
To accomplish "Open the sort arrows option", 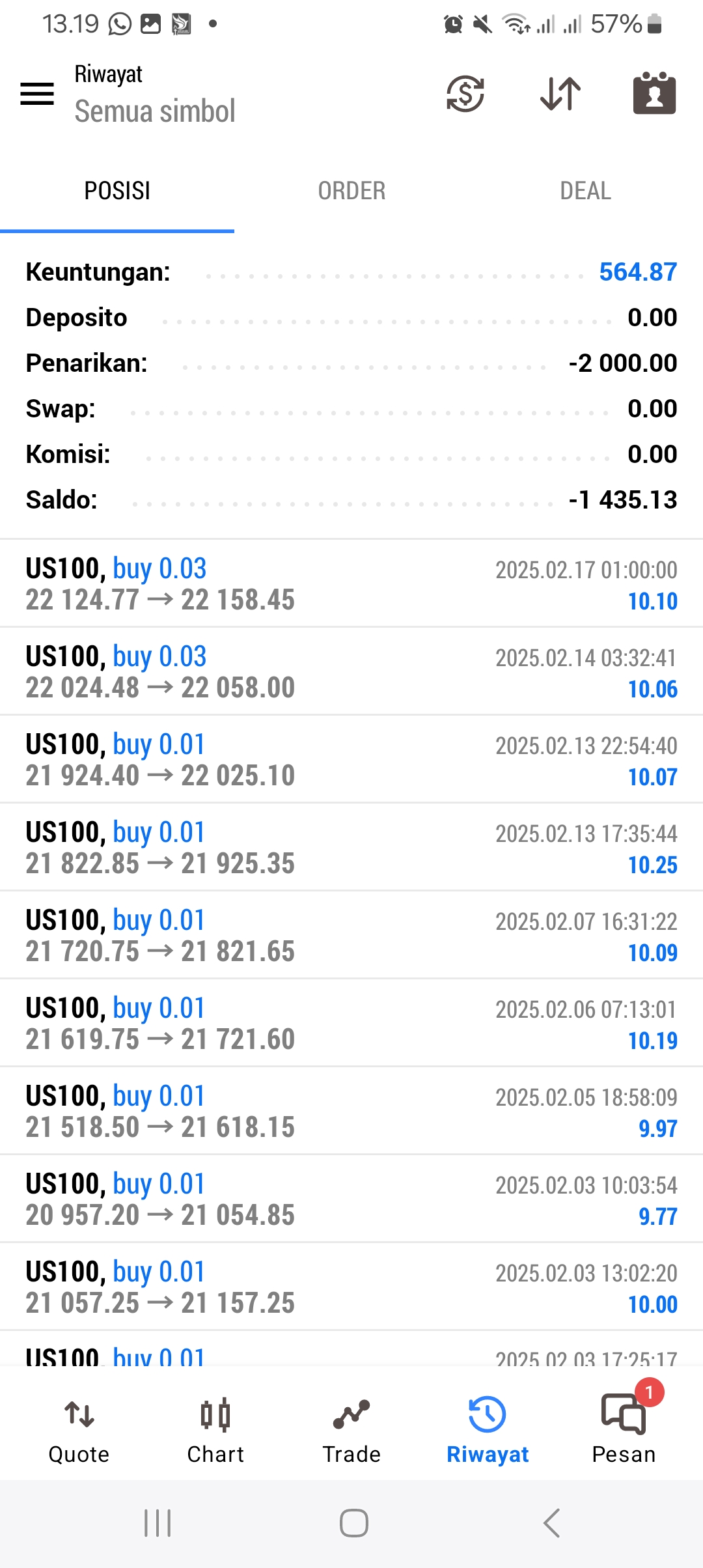I will click(560, 94).
